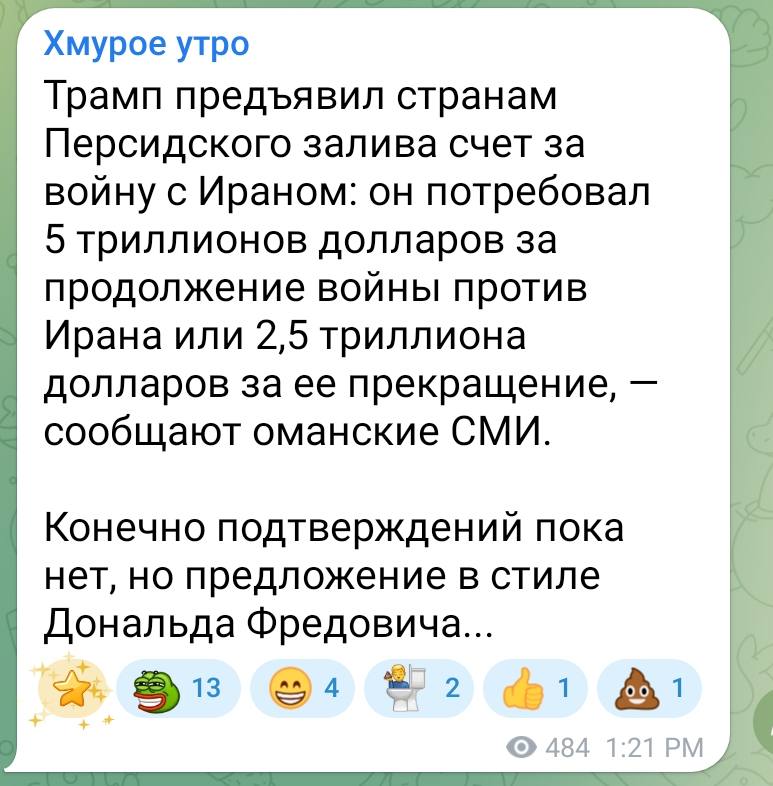Add the grinning frog reaction with 13
Screen dimensions: 773x786
pyautogui.click(x=178, y=689)
